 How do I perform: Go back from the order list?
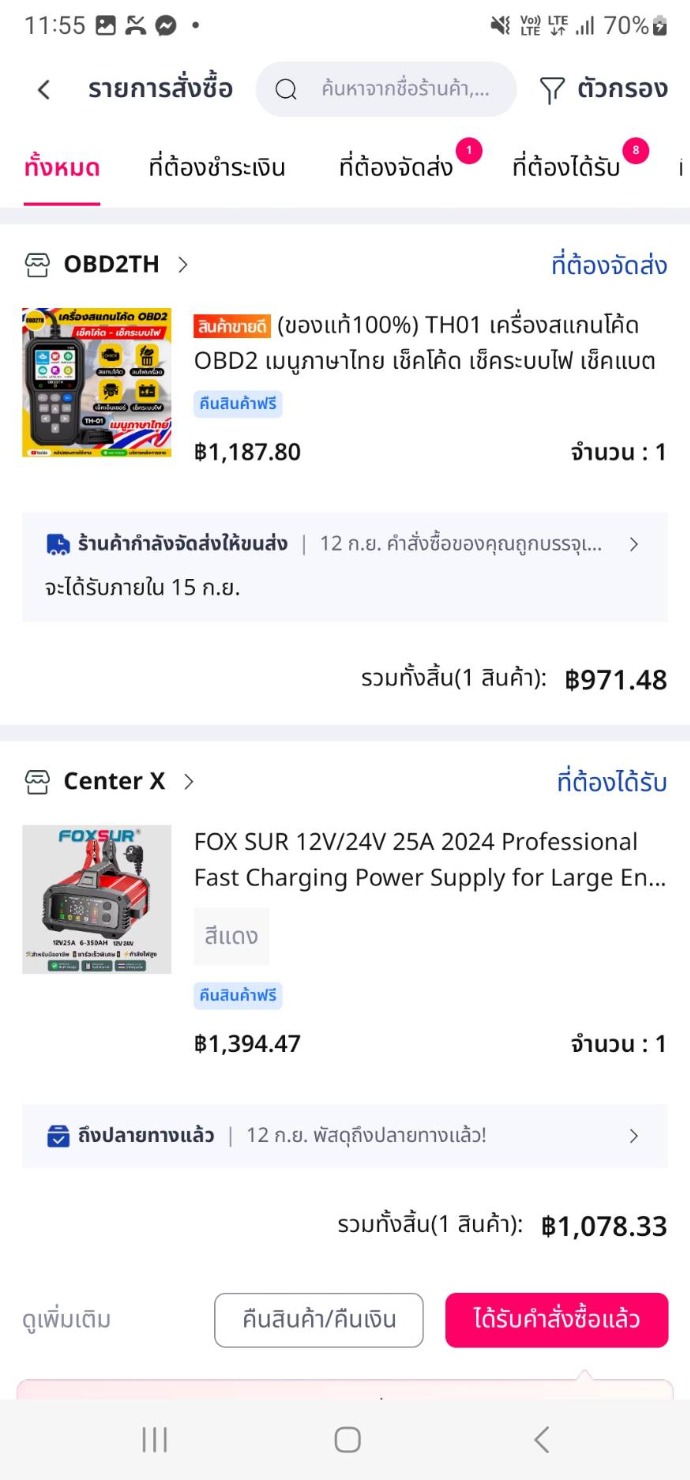(44, 89)
